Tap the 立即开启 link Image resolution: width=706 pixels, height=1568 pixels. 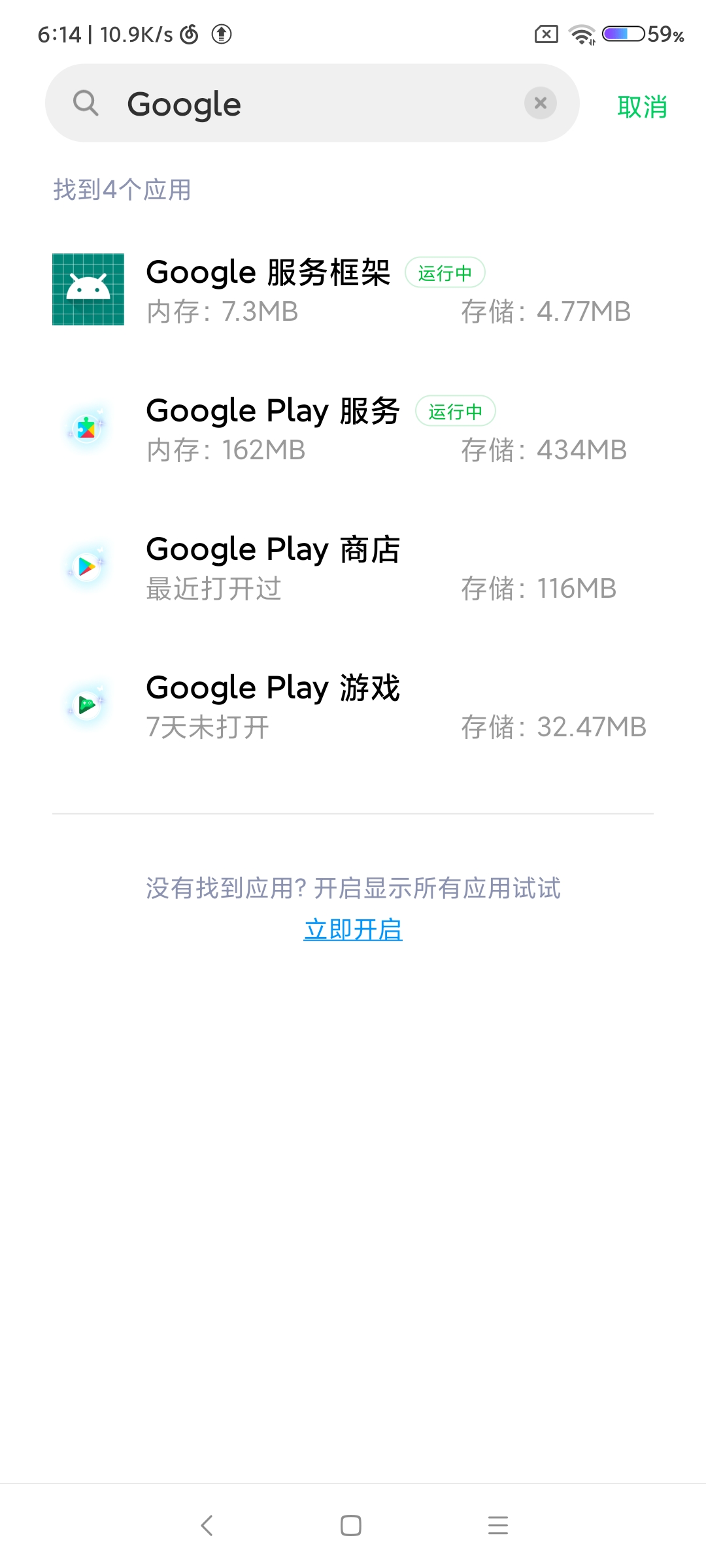tap(353, 929)
